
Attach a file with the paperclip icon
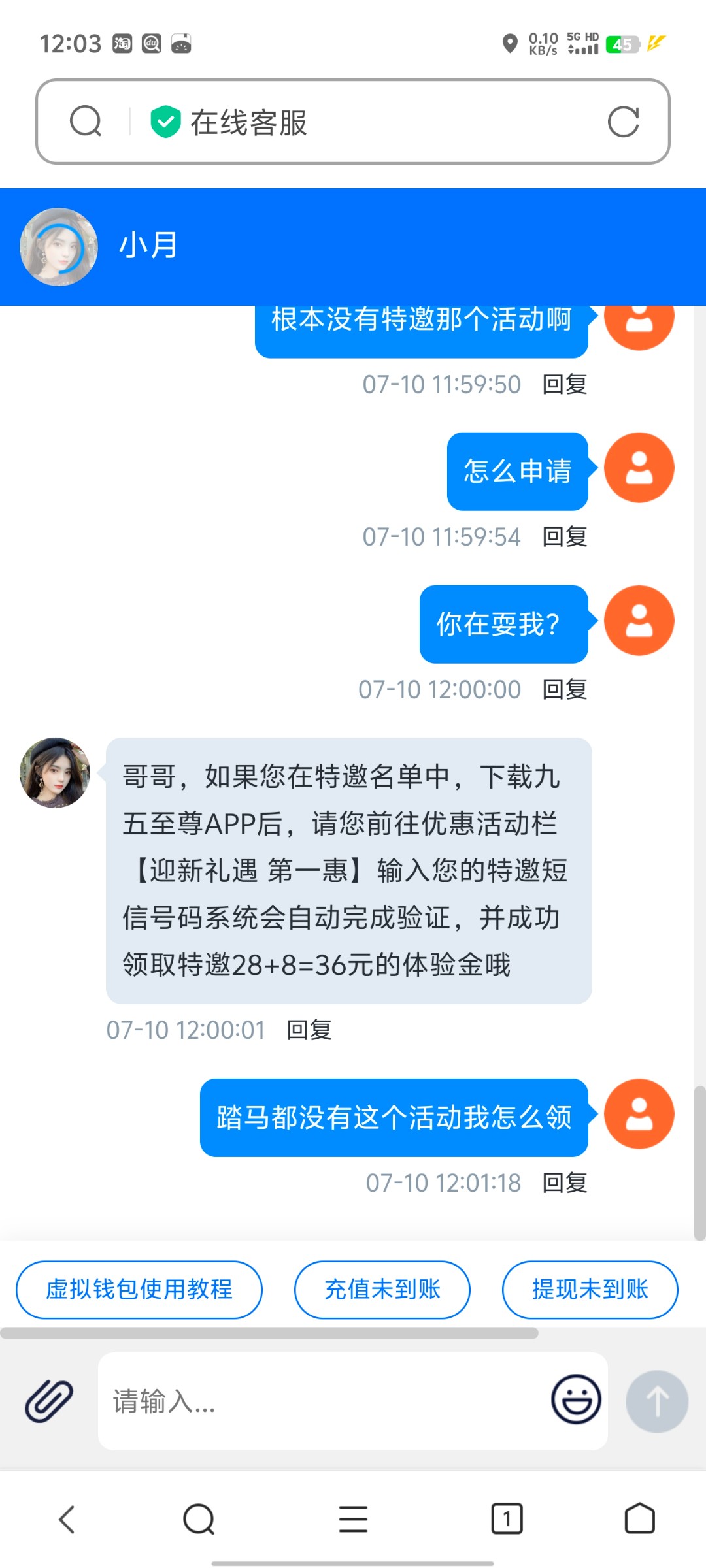tap(49, 1401)
